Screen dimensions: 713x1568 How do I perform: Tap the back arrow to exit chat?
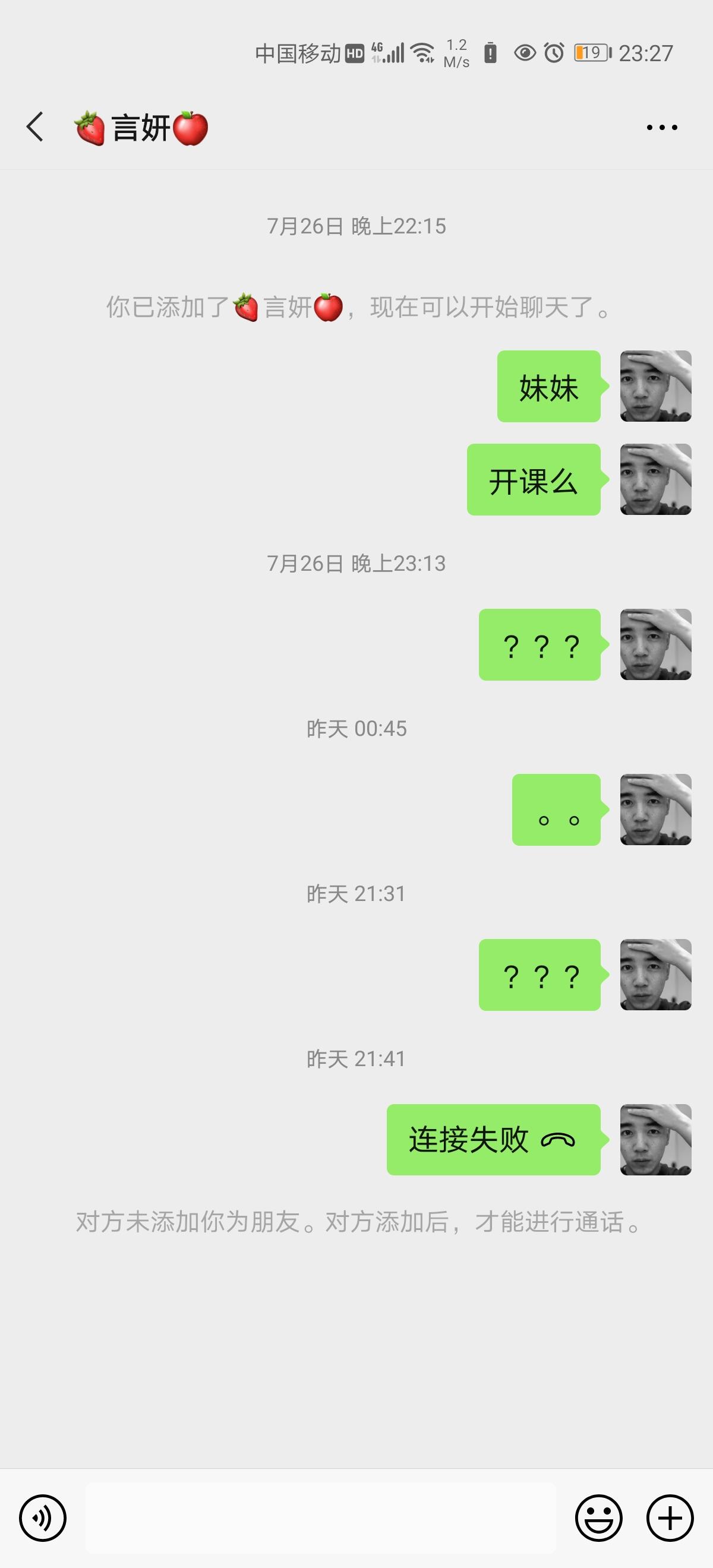click(34, 127)
